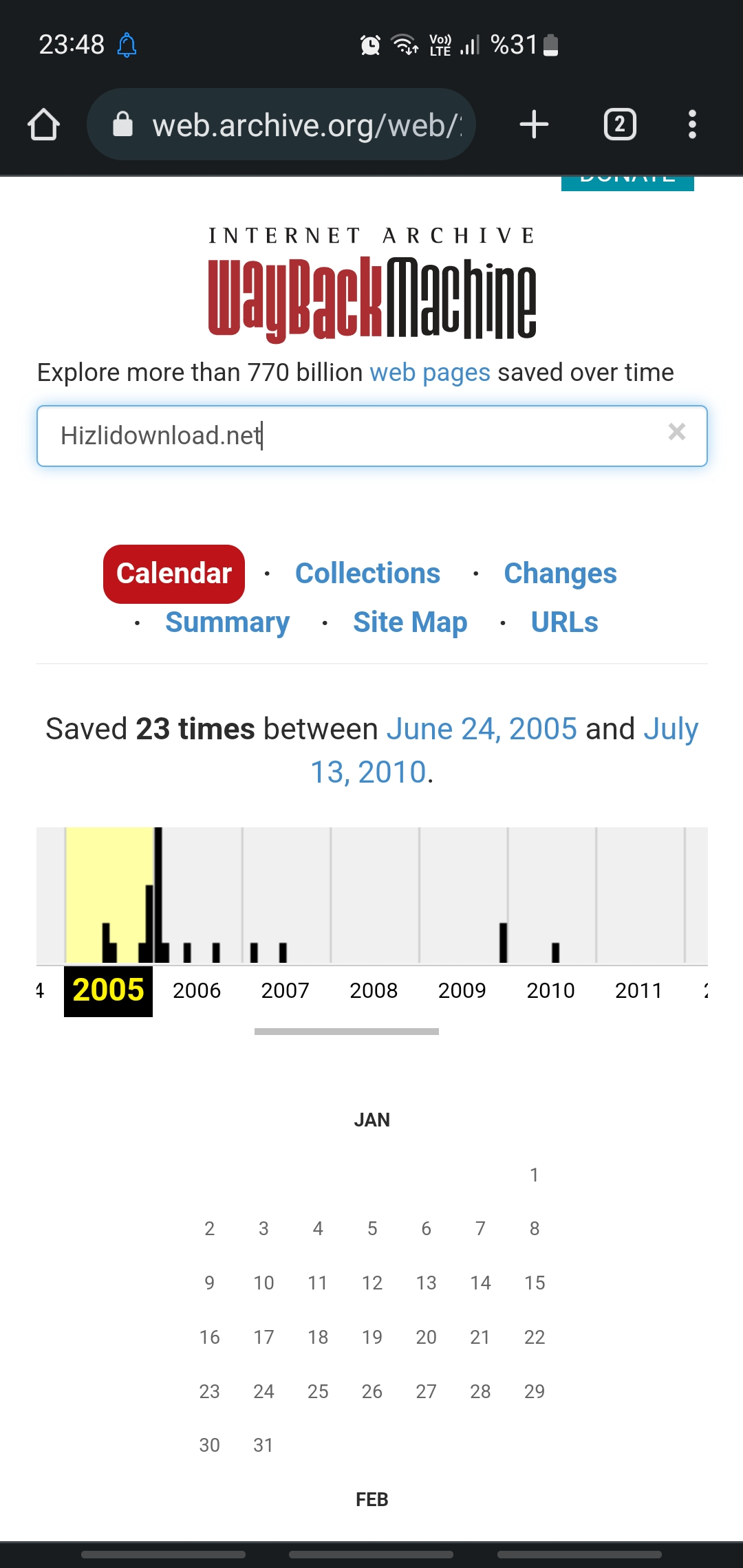Image resolution: width=743 pixels, height=1568 pixels.
Task: Open the URLs view
Action: click(x=565, y=622)
